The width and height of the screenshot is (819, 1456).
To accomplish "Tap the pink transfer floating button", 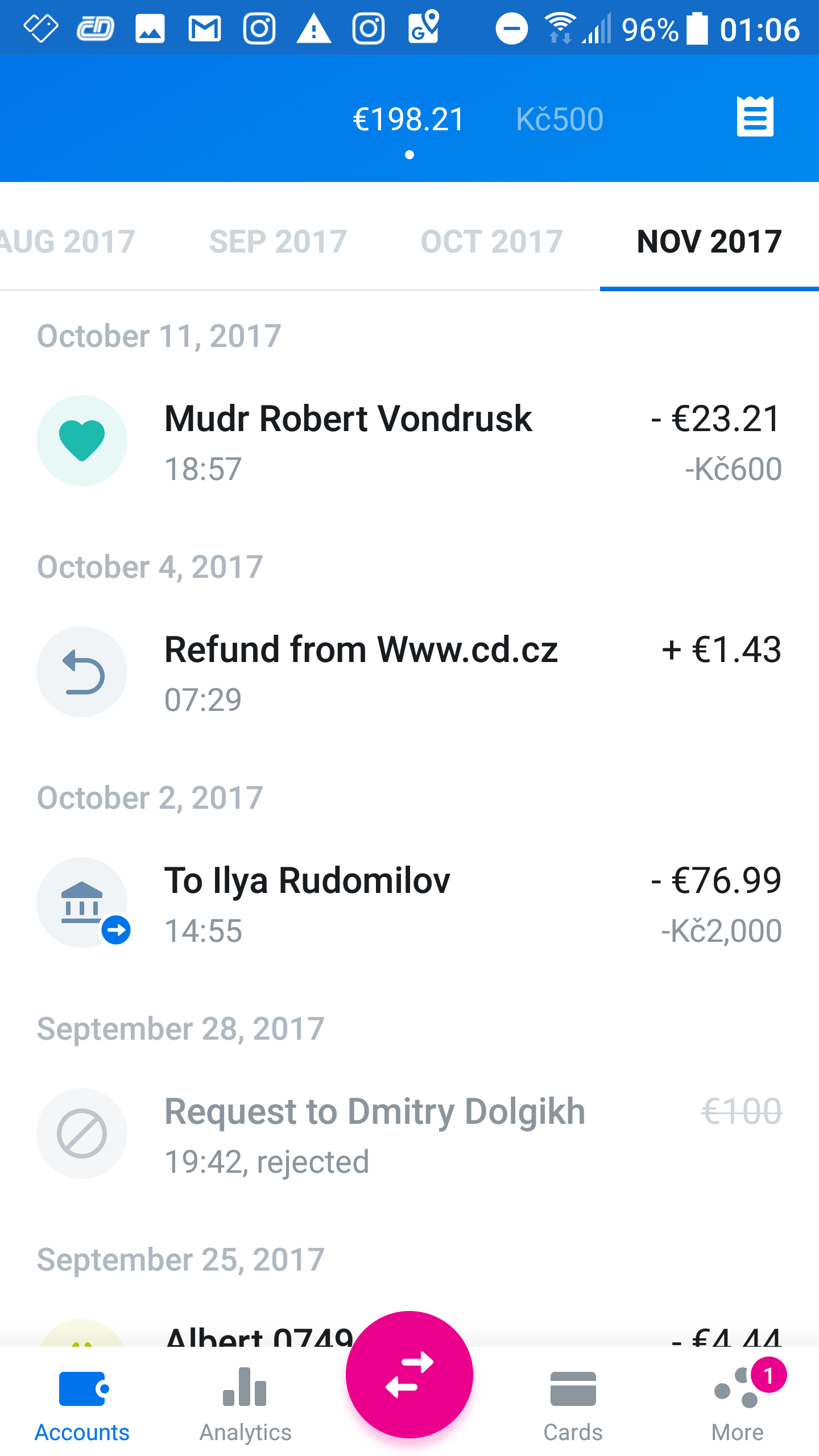I will [x=409, y=1375].
